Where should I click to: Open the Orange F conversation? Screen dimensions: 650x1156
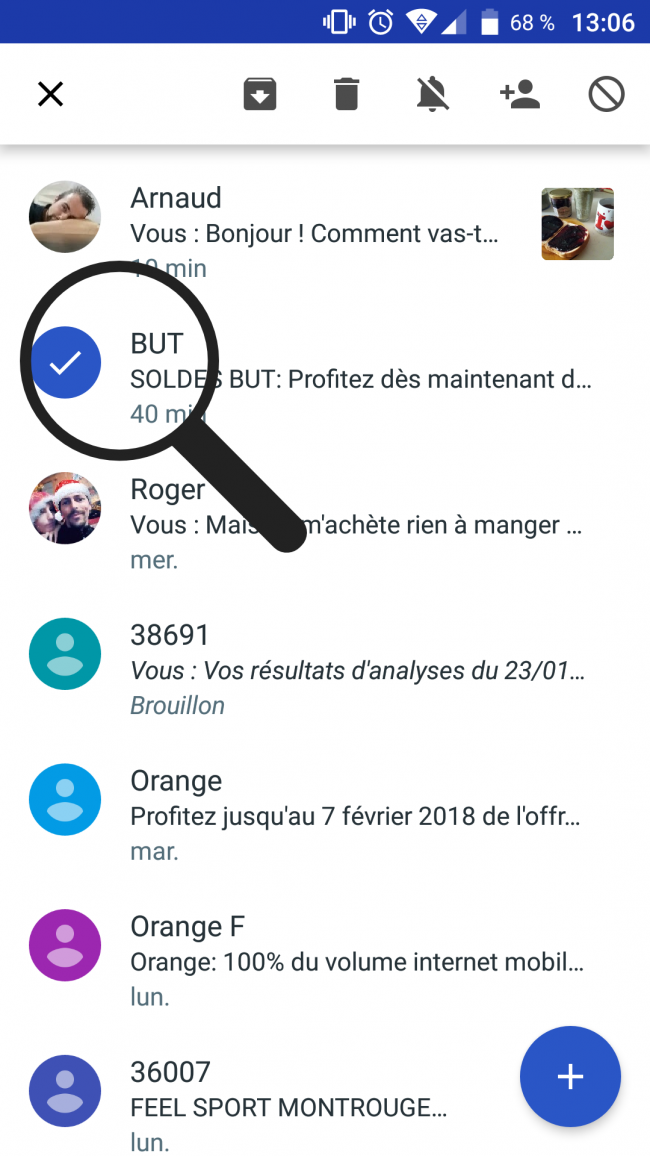(350, 962)
